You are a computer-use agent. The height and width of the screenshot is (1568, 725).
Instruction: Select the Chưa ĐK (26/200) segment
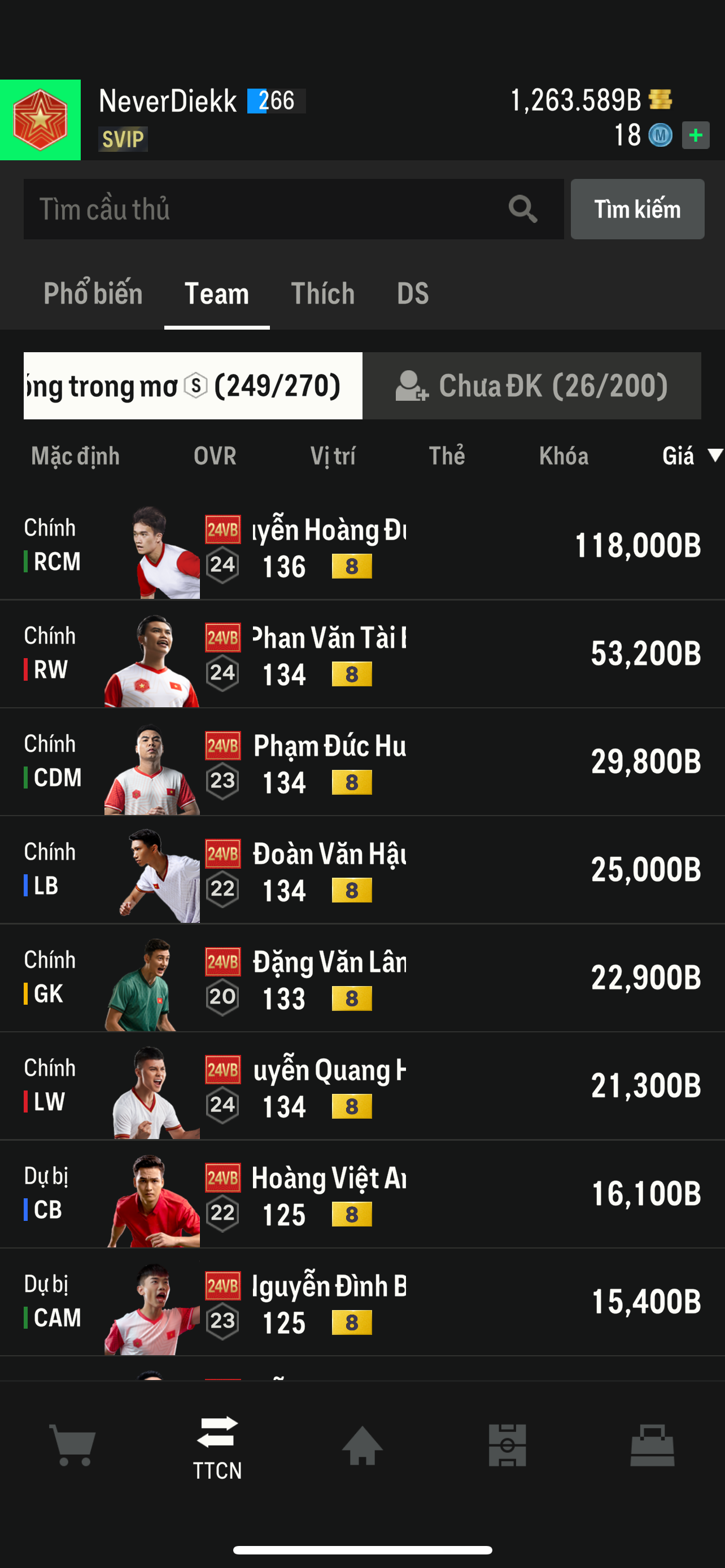point(531,386)
